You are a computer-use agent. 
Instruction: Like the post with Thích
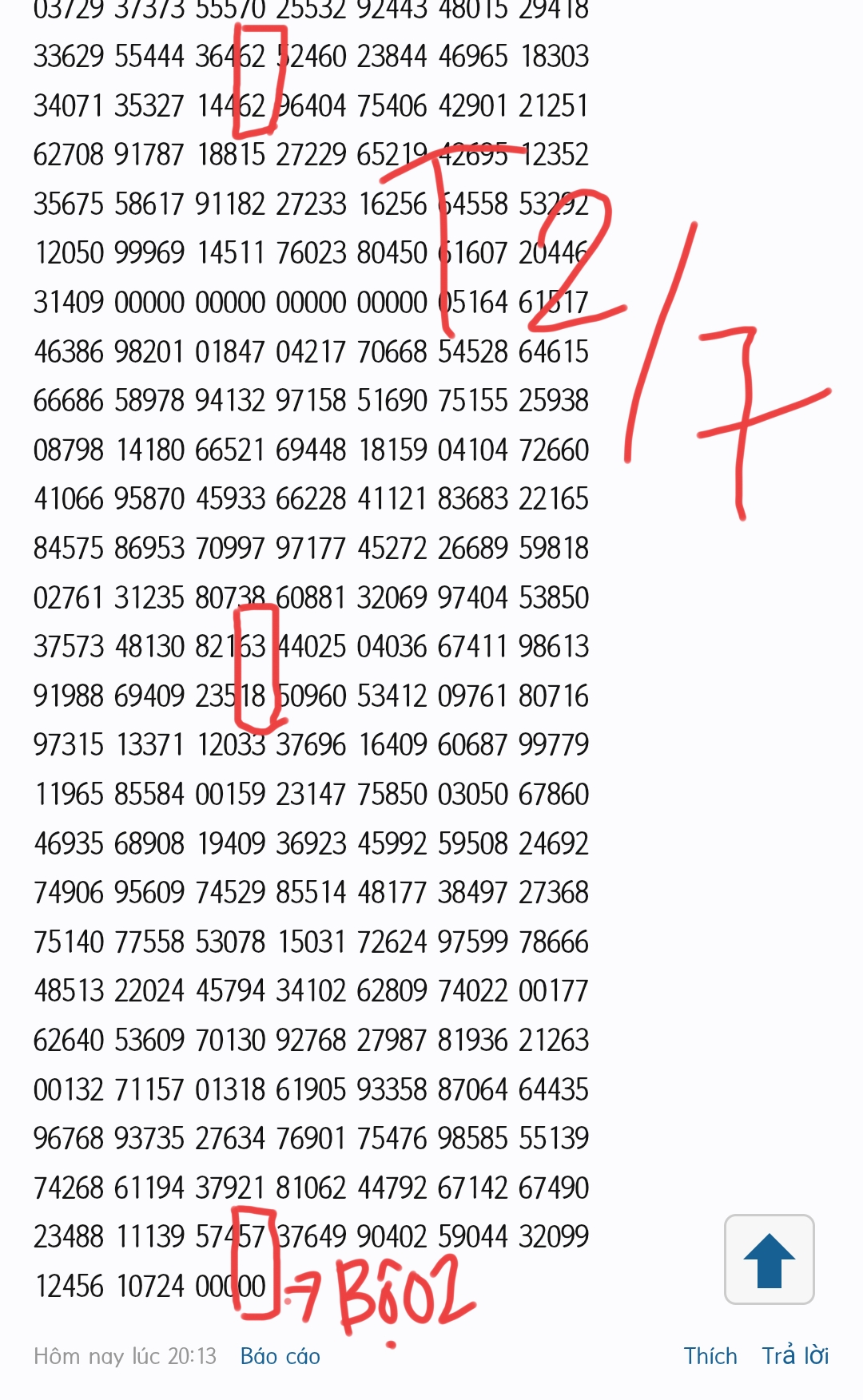click(x=710, y=1355)
